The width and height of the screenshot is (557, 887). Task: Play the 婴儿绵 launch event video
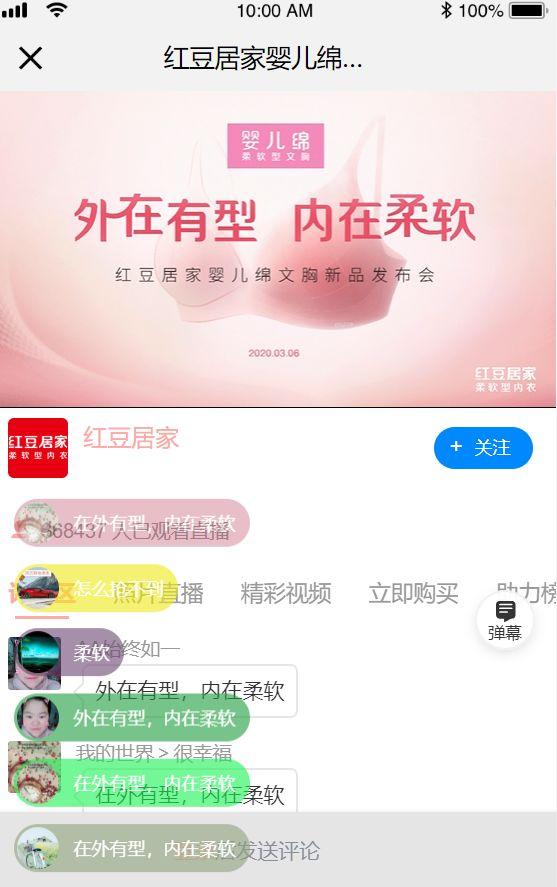pyautogui.click(x=278, y=249)
